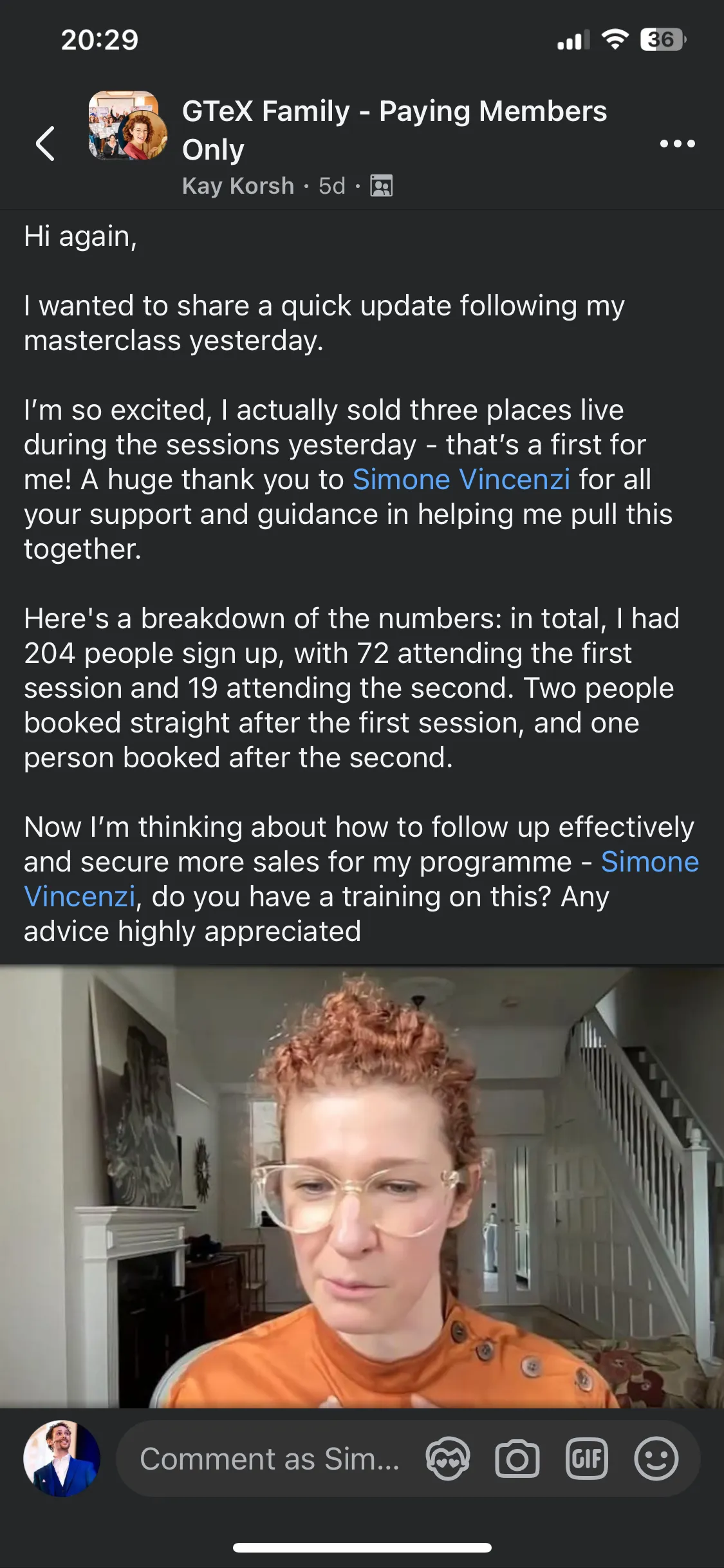The image size is (724, 1568).
Task: Tap the comment field to write a comment
Action: point(270,1459)
